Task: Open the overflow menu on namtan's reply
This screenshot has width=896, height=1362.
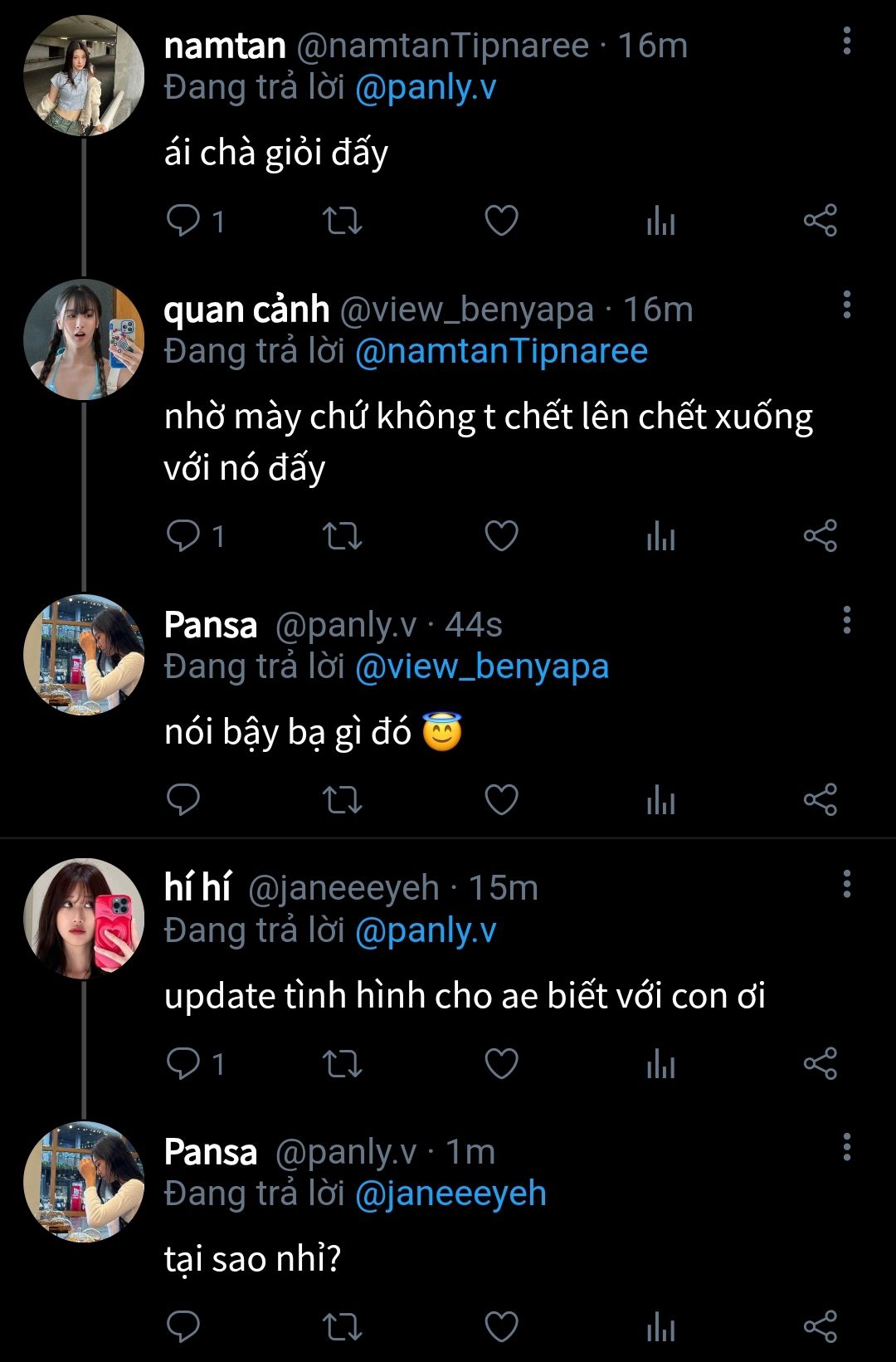Action: [x=846, y=41]
